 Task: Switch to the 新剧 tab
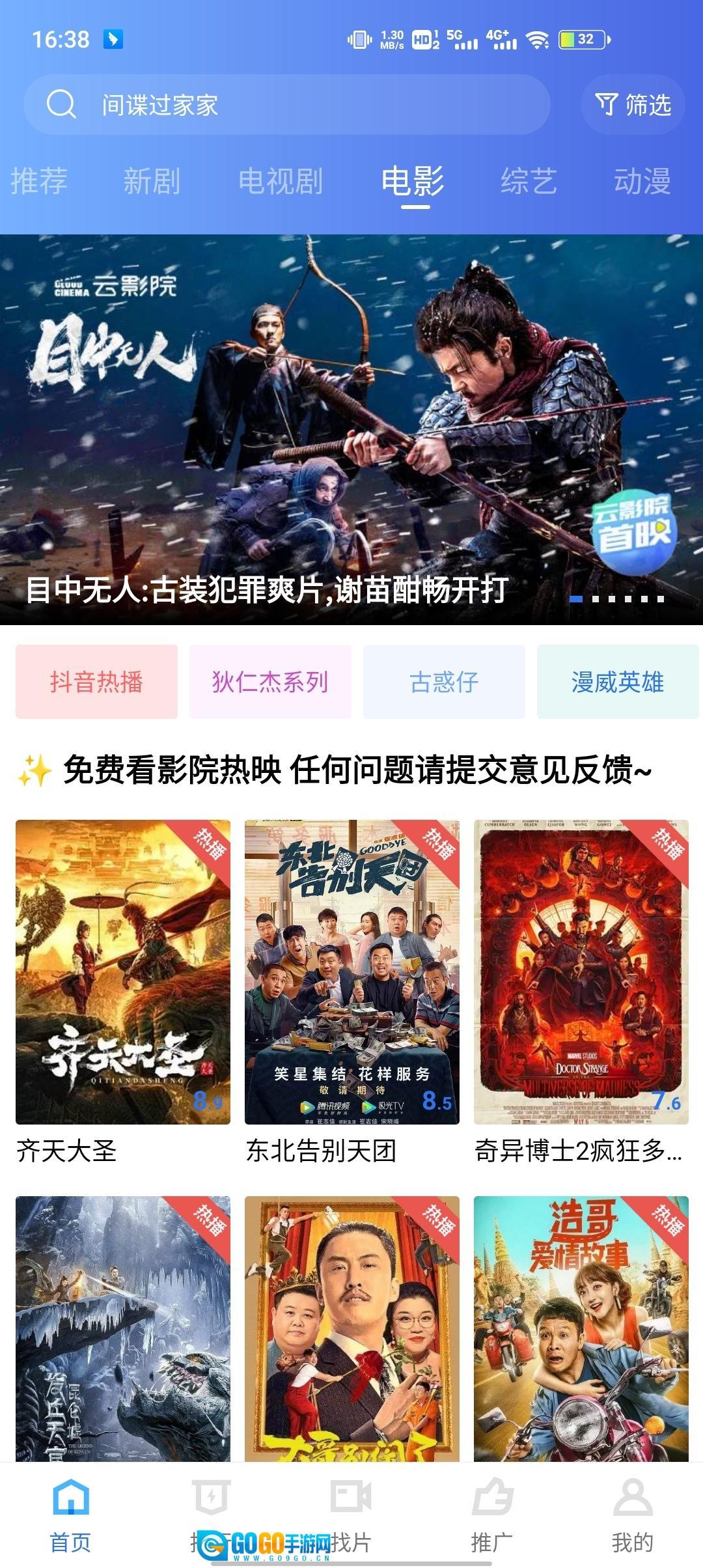pos(152,181)
